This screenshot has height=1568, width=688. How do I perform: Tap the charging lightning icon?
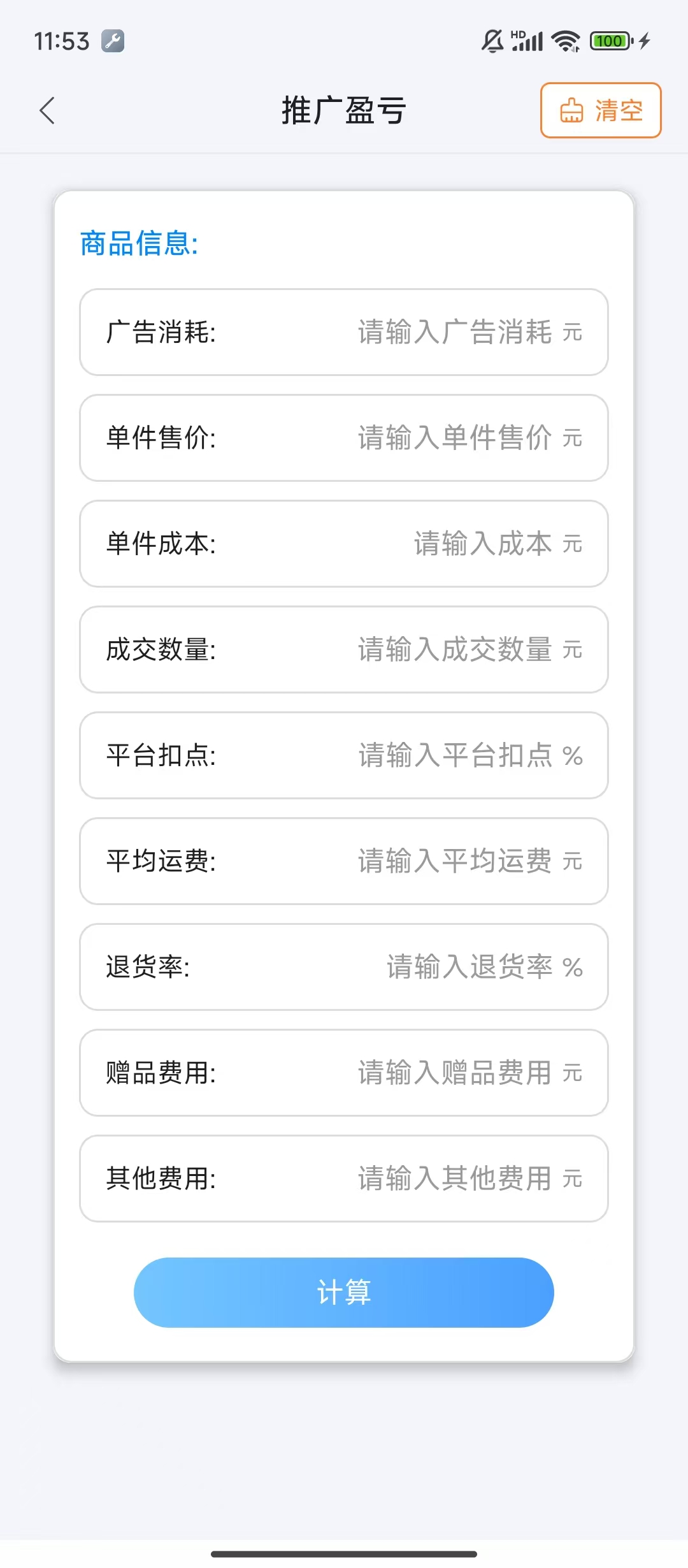pyautogui.click(x=643, y=40)
